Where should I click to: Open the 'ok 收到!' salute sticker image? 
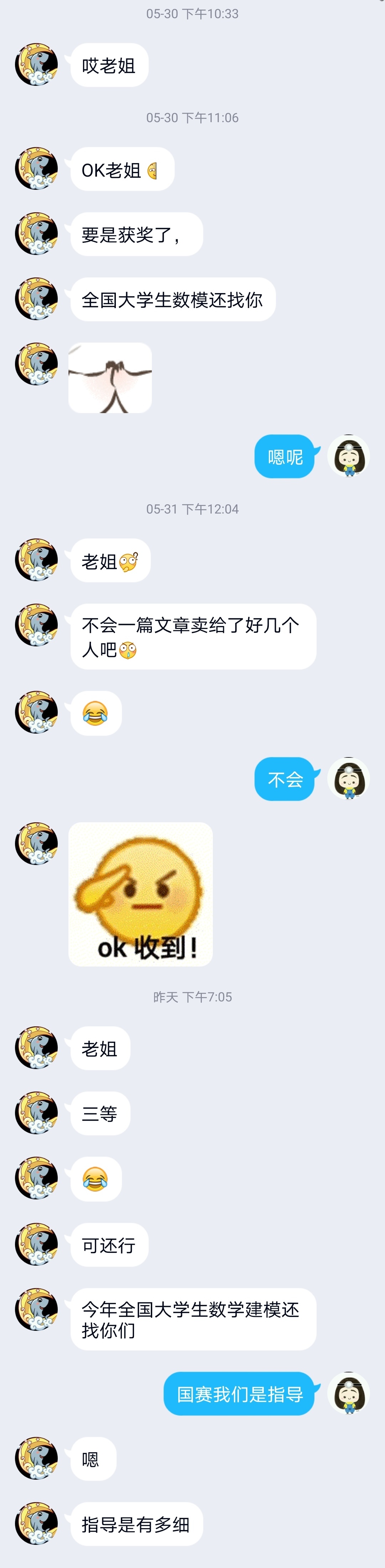[x=141, y=894]
